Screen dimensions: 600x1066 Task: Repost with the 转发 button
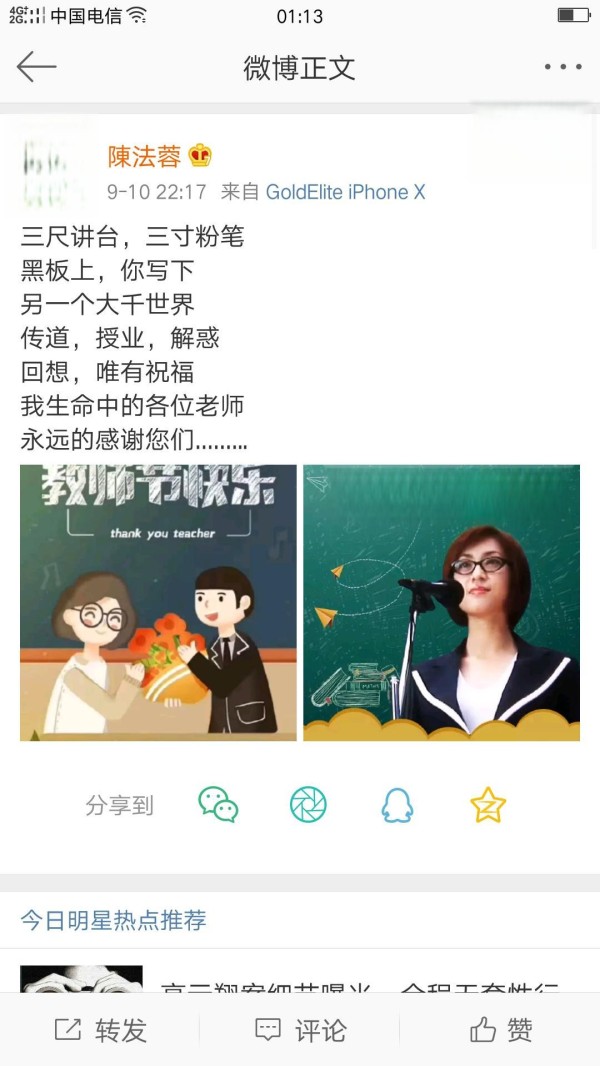click(100, 1030)
